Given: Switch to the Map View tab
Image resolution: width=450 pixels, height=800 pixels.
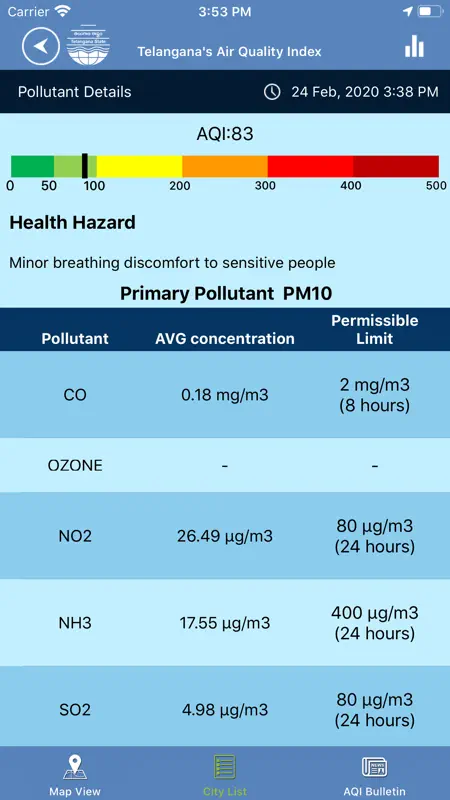Looking at the screenshot, I should 75,776.
